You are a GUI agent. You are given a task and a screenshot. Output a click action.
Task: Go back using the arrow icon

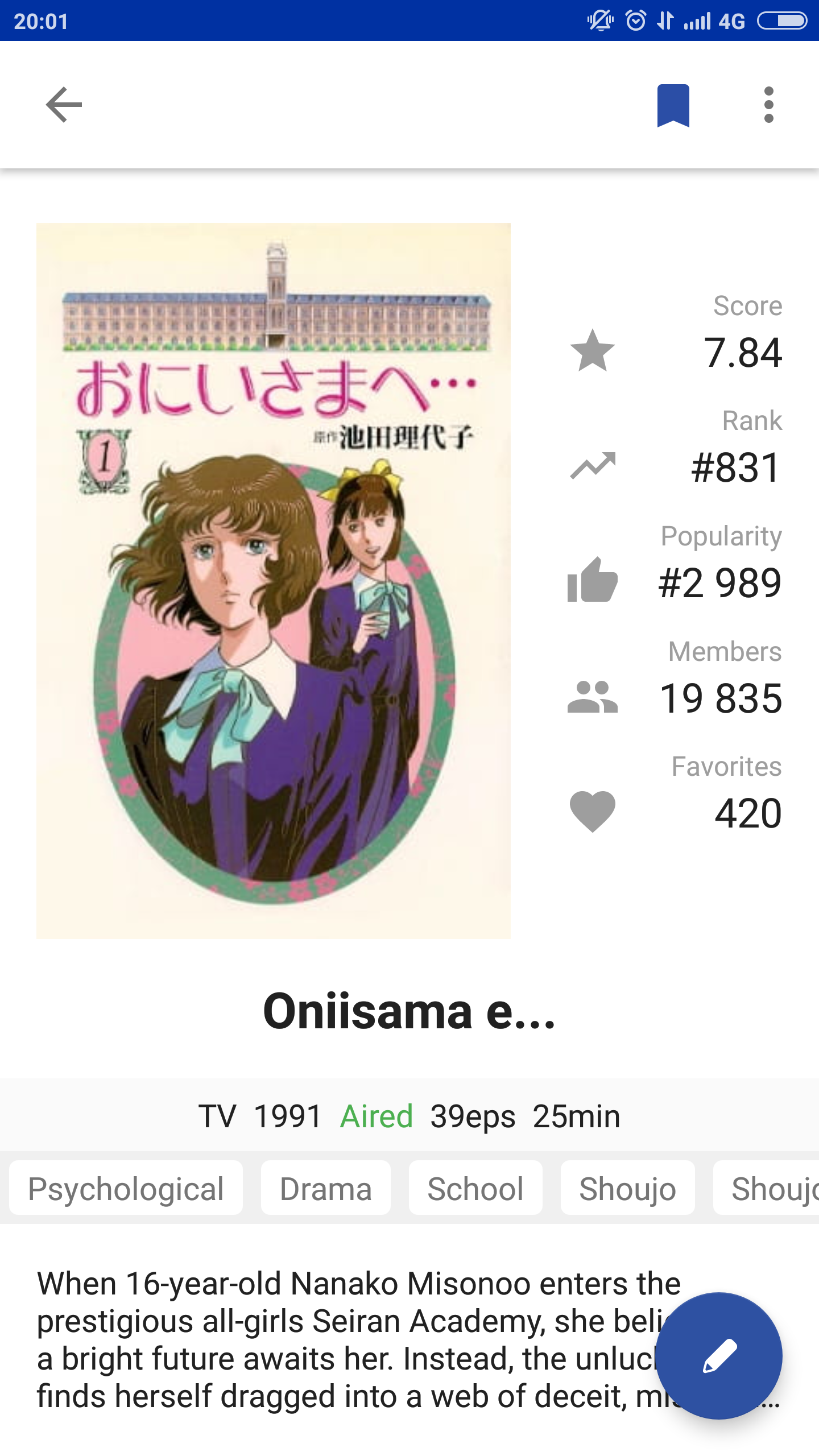[x=64, y=105]
